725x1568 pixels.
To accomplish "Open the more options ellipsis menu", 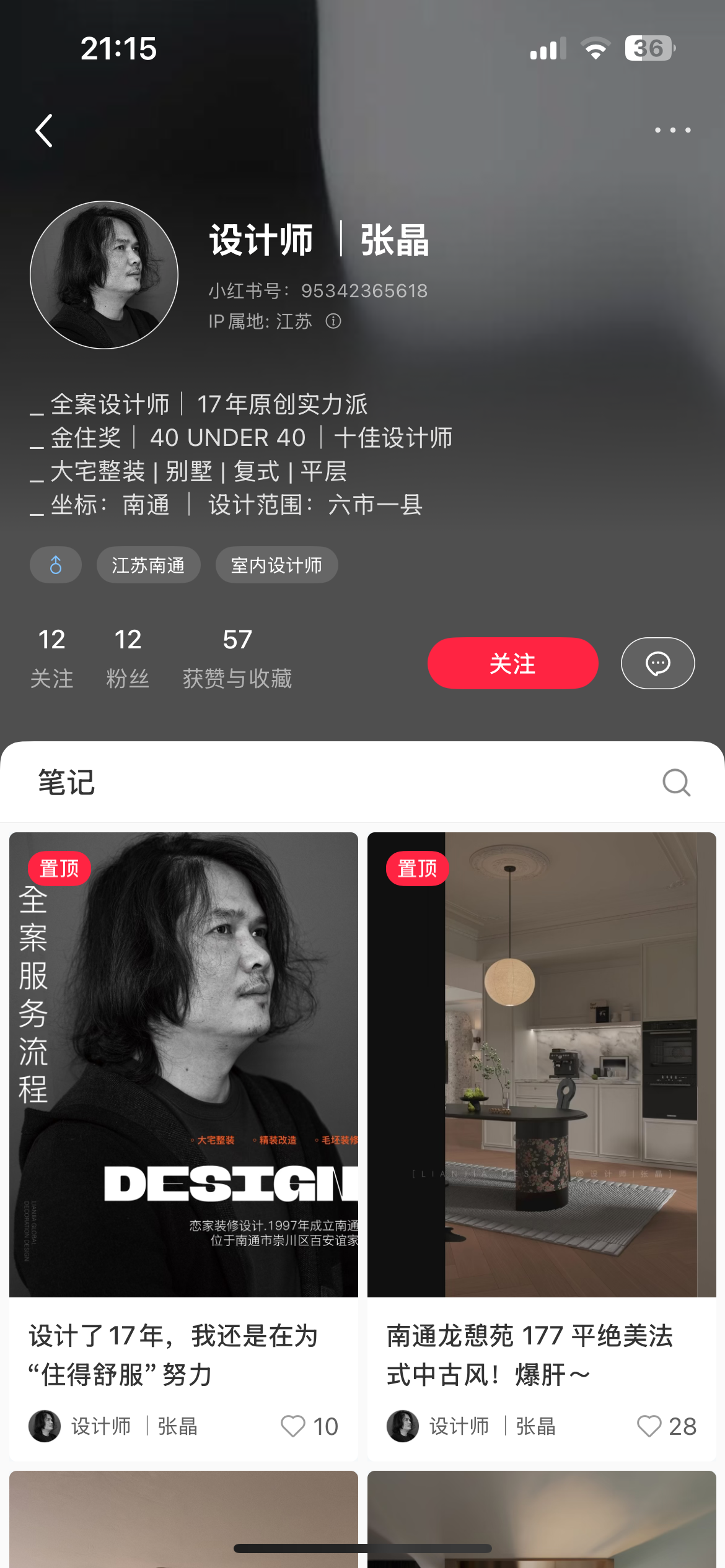I will pos(672,129).
